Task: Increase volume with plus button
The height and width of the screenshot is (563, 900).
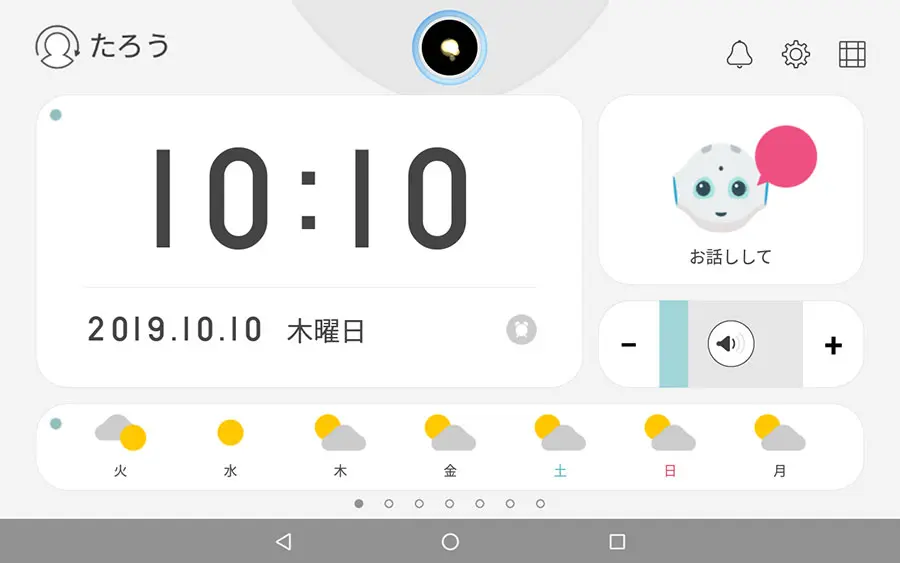Action: tap(833, 345)
